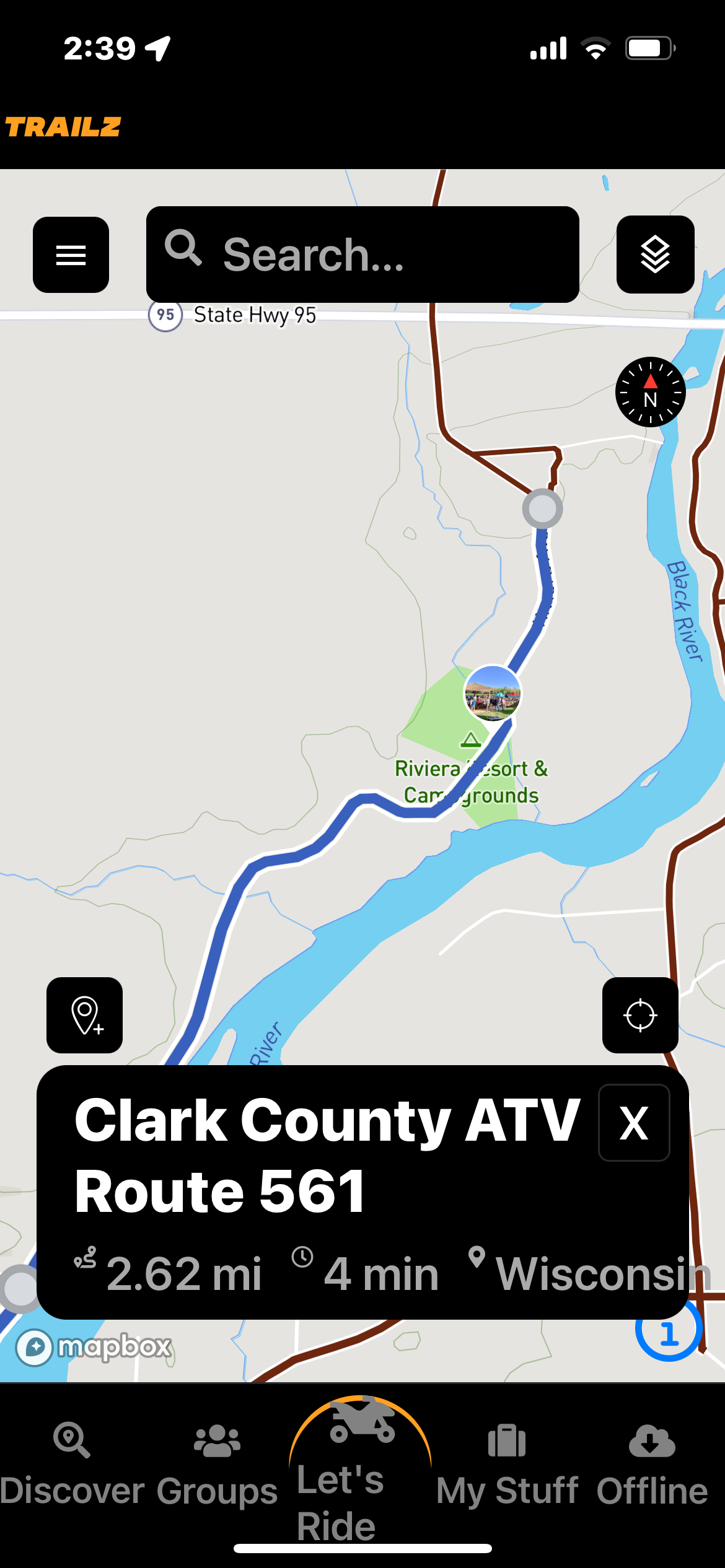Center the map on my location
This screenshot has width=725, height=1568.
click(x=640, y=1015)
